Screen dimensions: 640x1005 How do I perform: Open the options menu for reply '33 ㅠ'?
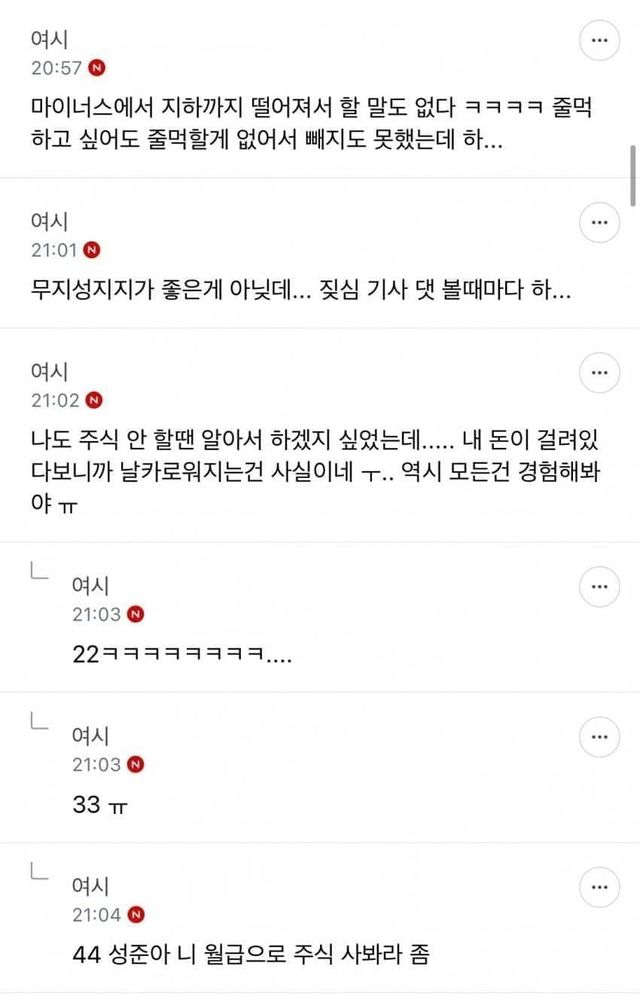click(x=599, y=735)
